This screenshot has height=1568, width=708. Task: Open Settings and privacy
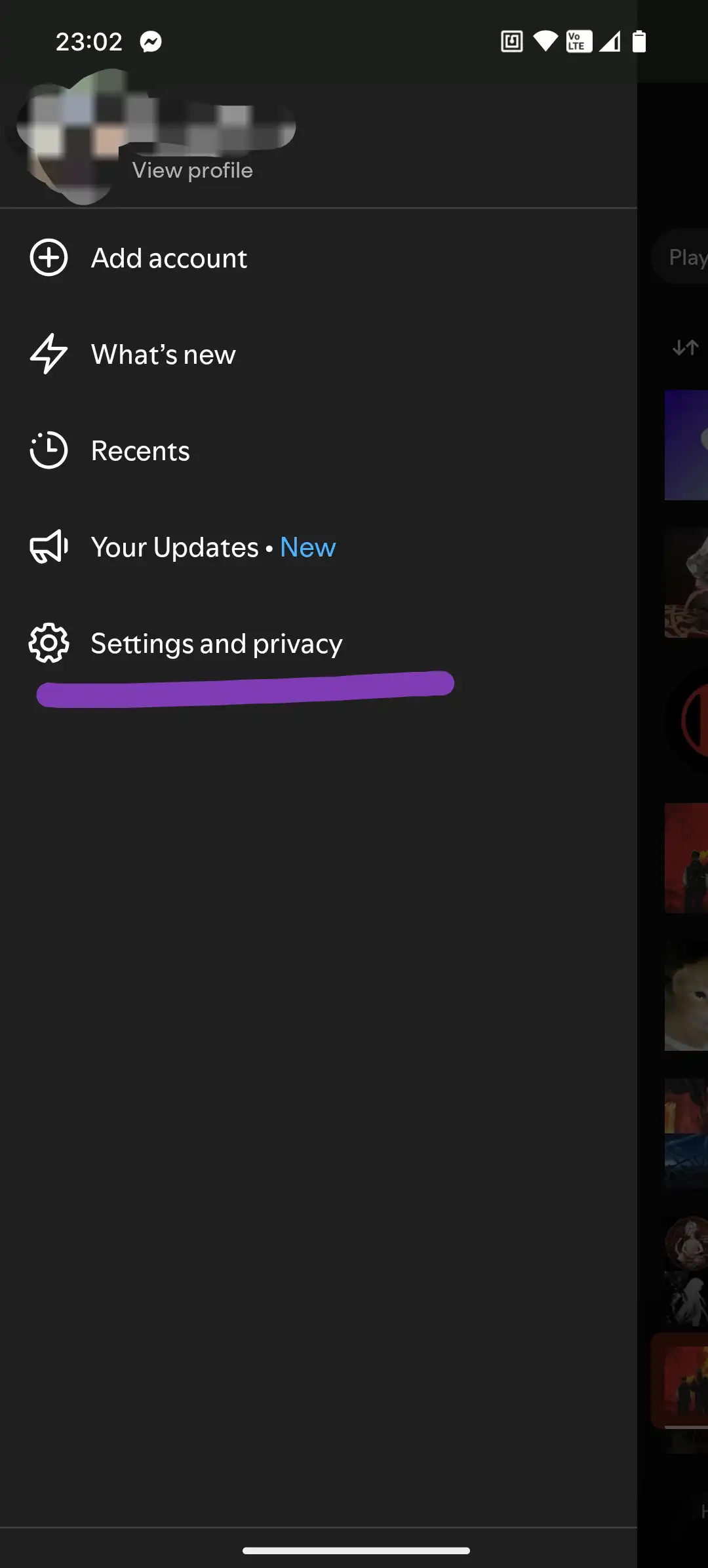pos(319,644)
